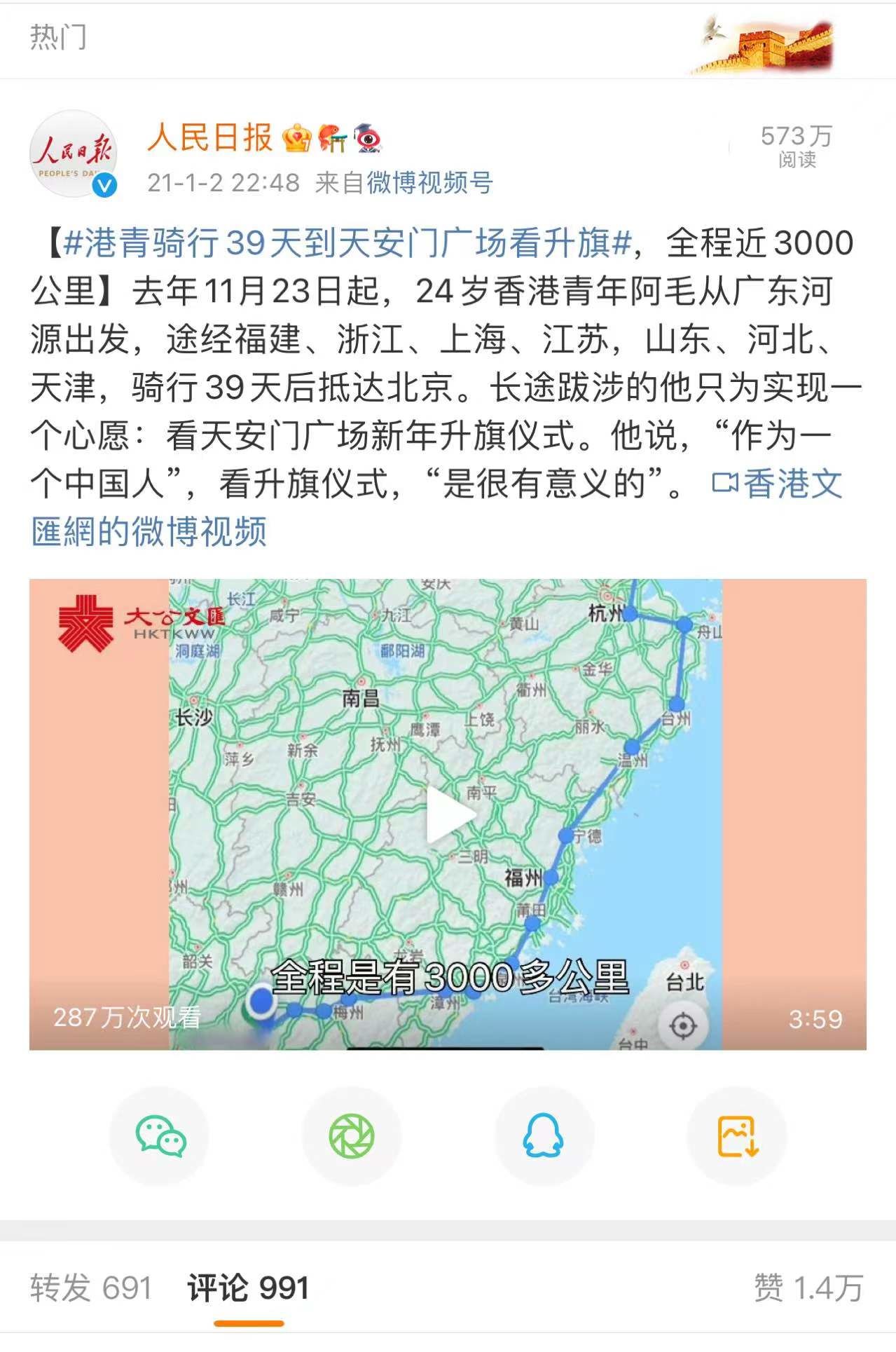Play the cycling route video
The image size is (896, 1352).
[449, 814]
